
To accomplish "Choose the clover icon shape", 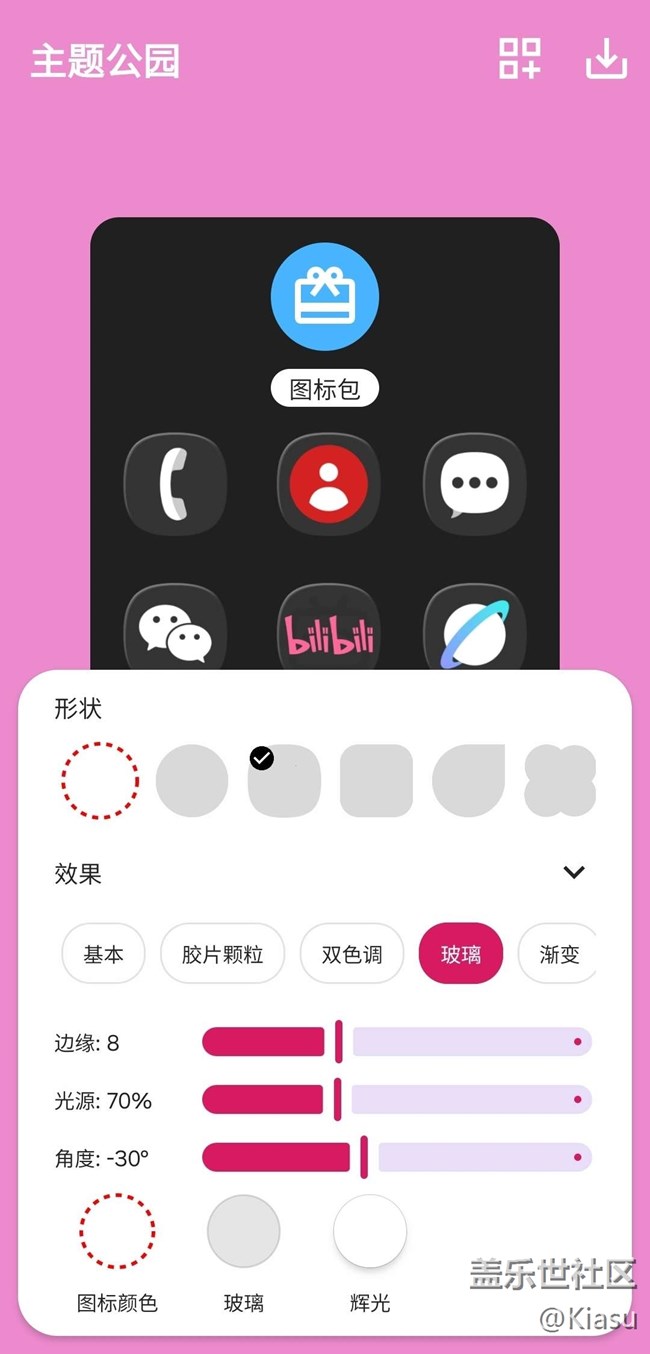I will (561, 781).
